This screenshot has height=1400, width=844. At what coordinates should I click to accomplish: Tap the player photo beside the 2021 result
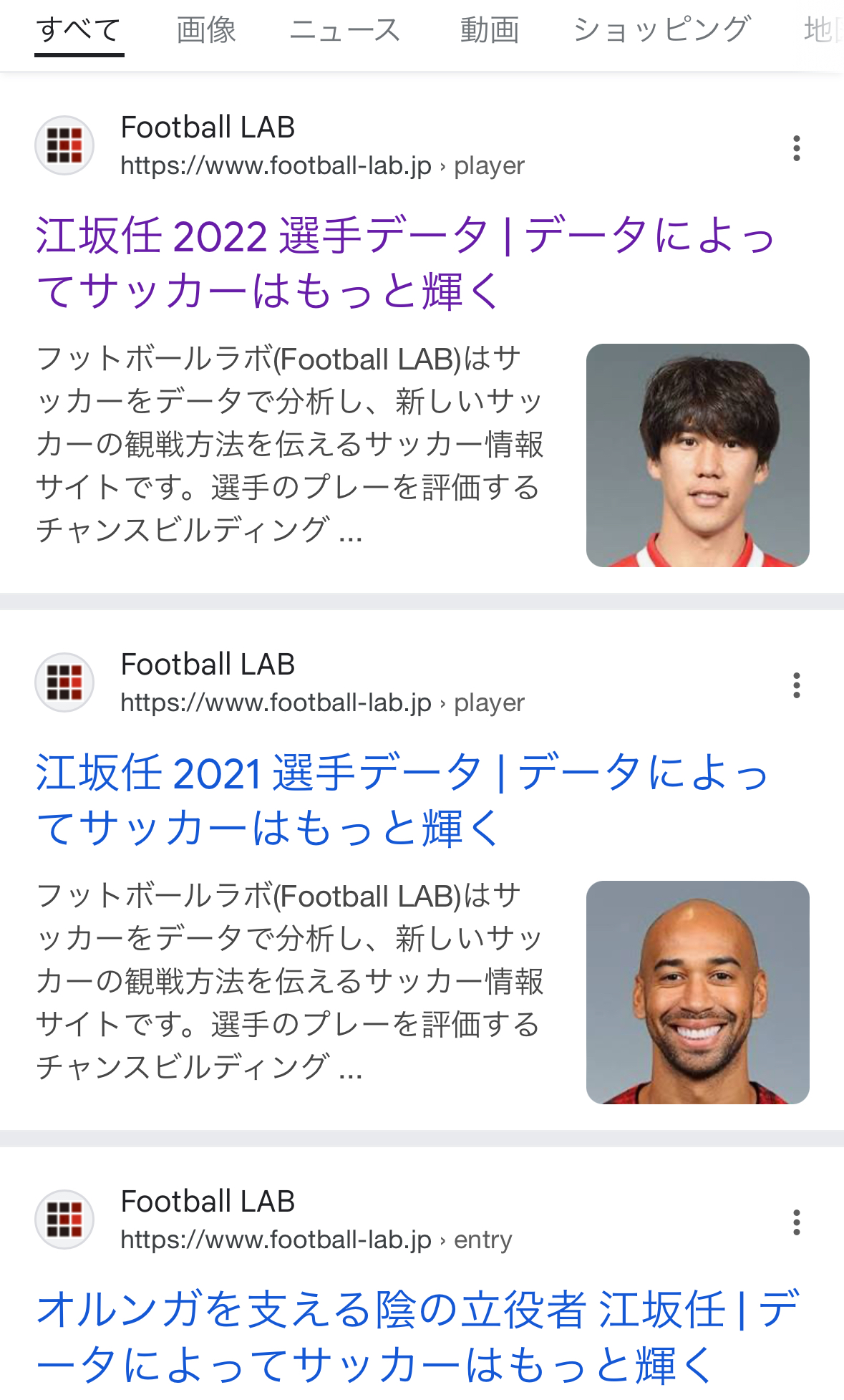coord(697,993)
